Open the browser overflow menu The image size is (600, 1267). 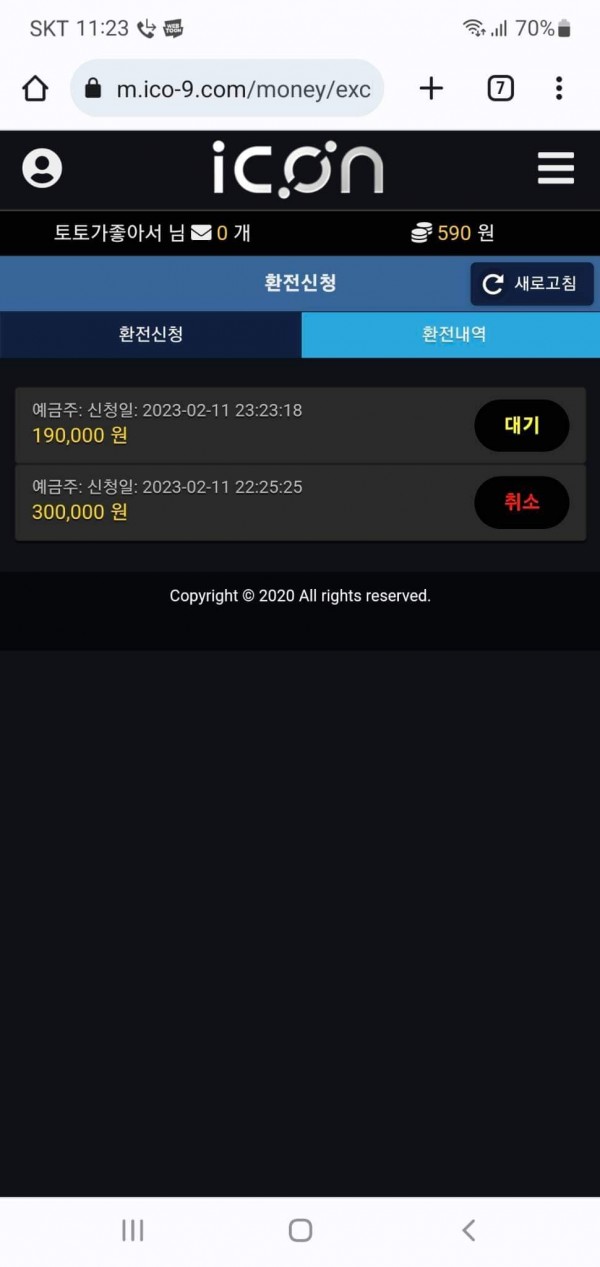pyautogui.click(x=559, y=89)
